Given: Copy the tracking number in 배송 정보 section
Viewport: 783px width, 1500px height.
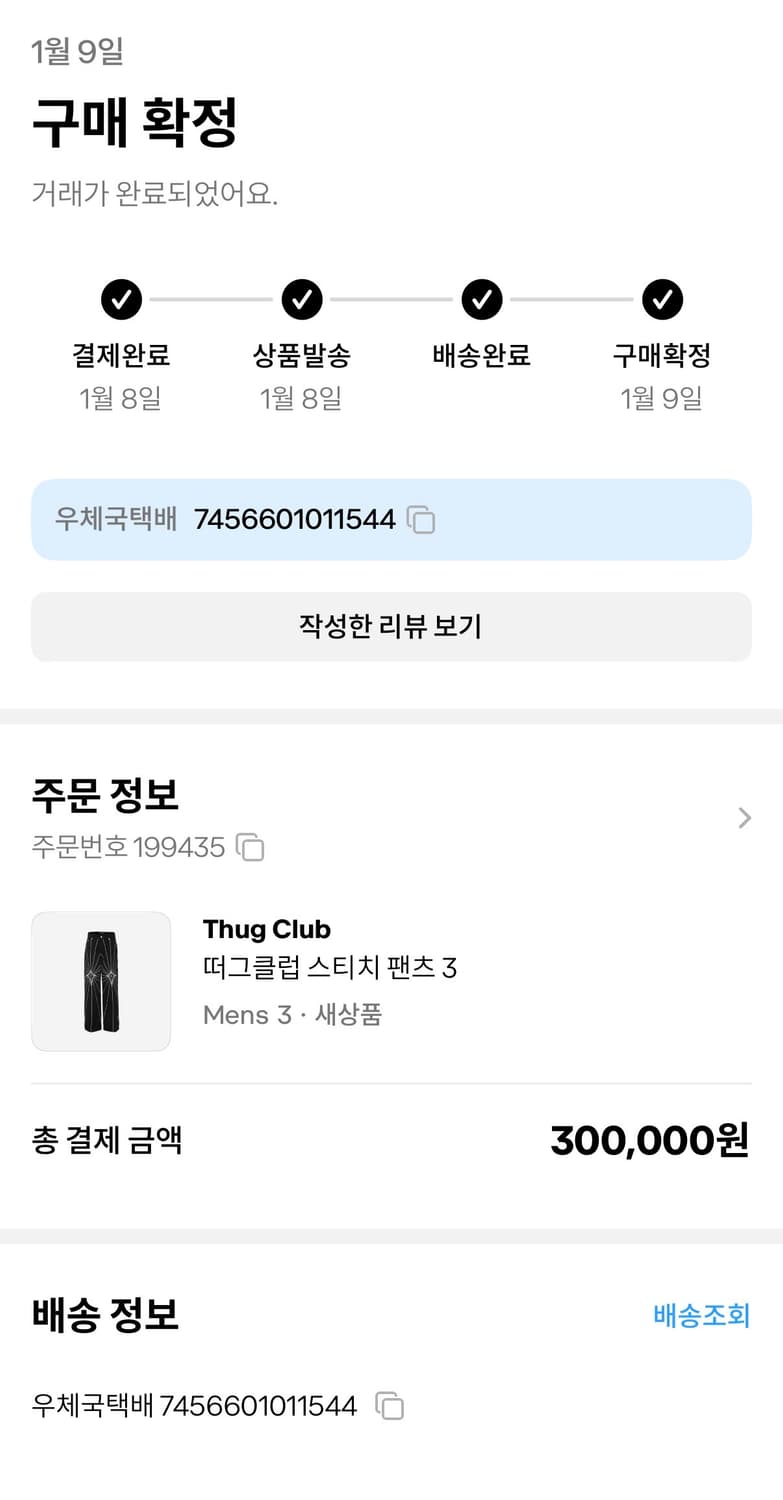Looking at the screenshot, I should (x=391, y=1404).
